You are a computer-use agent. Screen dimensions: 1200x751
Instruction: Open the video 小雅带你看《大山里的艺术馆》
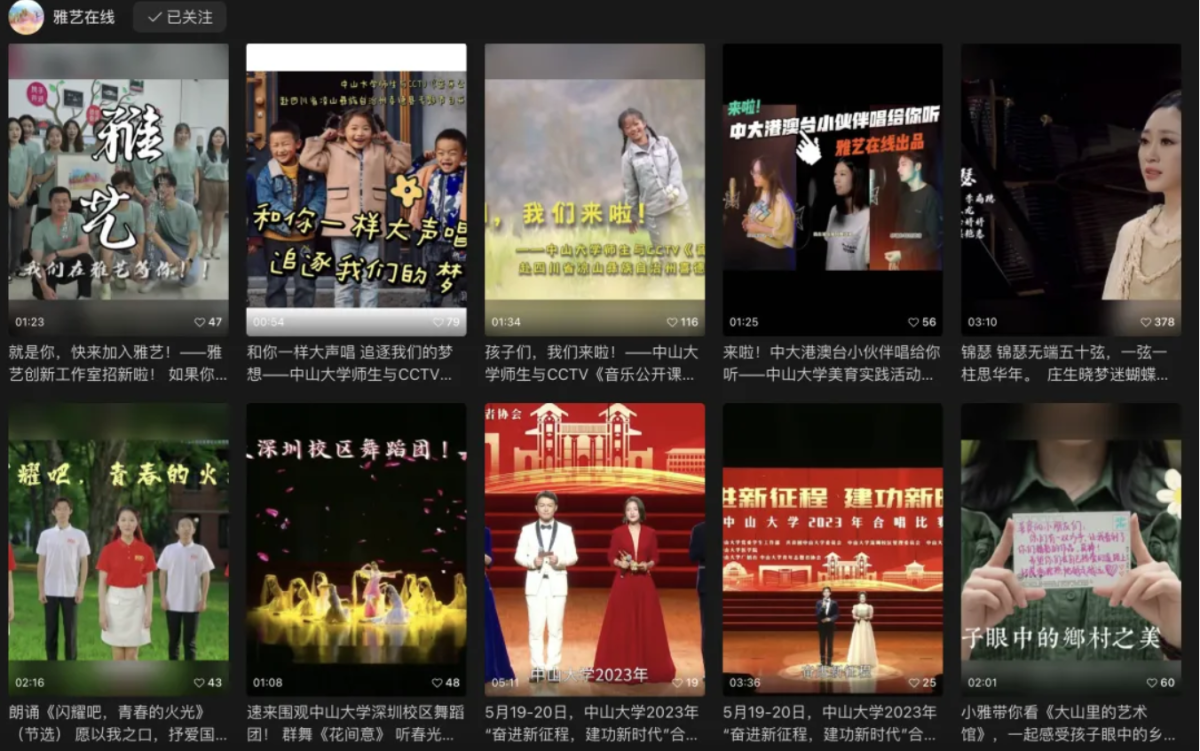point(1070,550)
